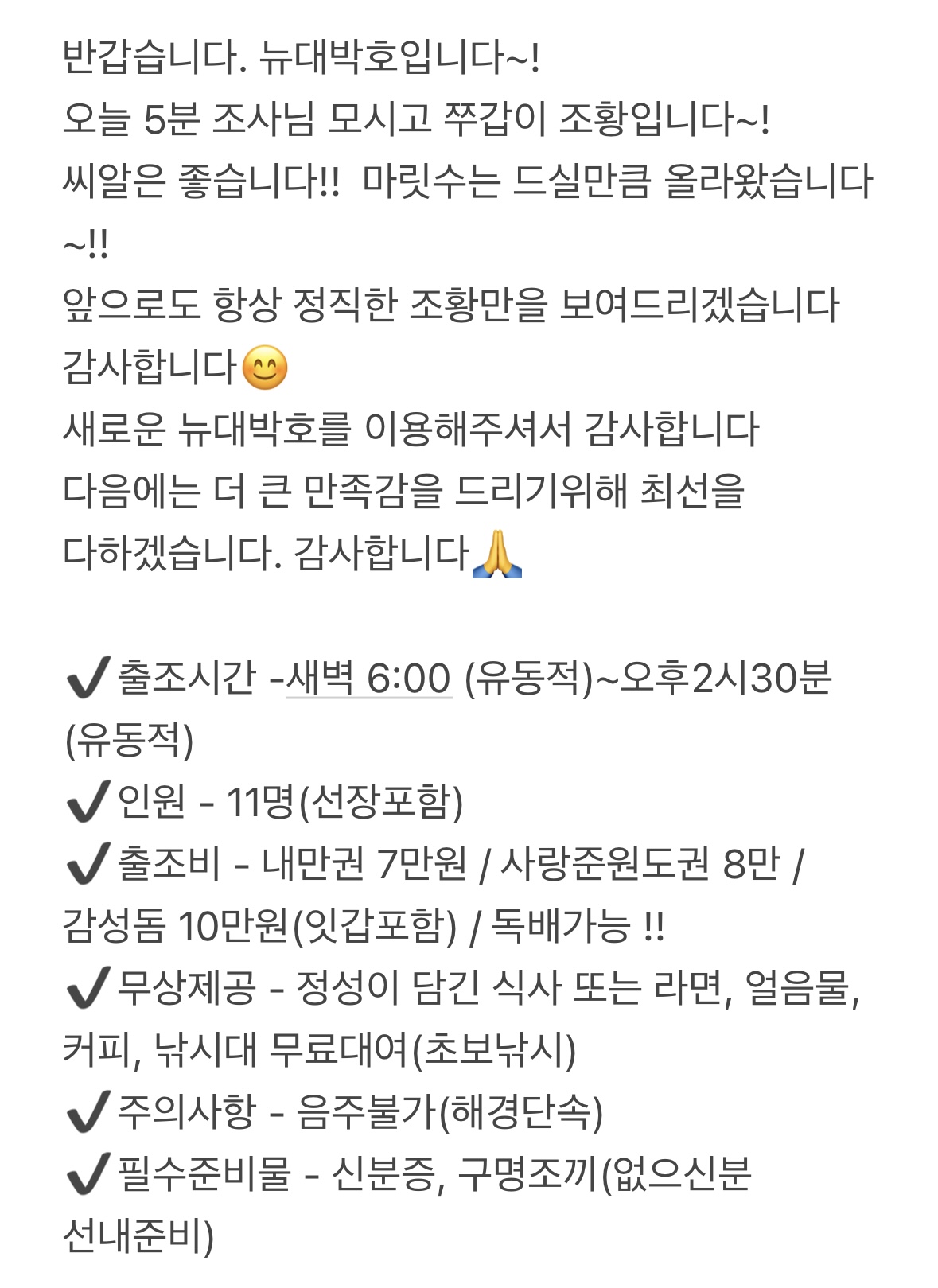
Task: Tap the underlined 새벽 6:00 time link
Action: pos(368,678)
